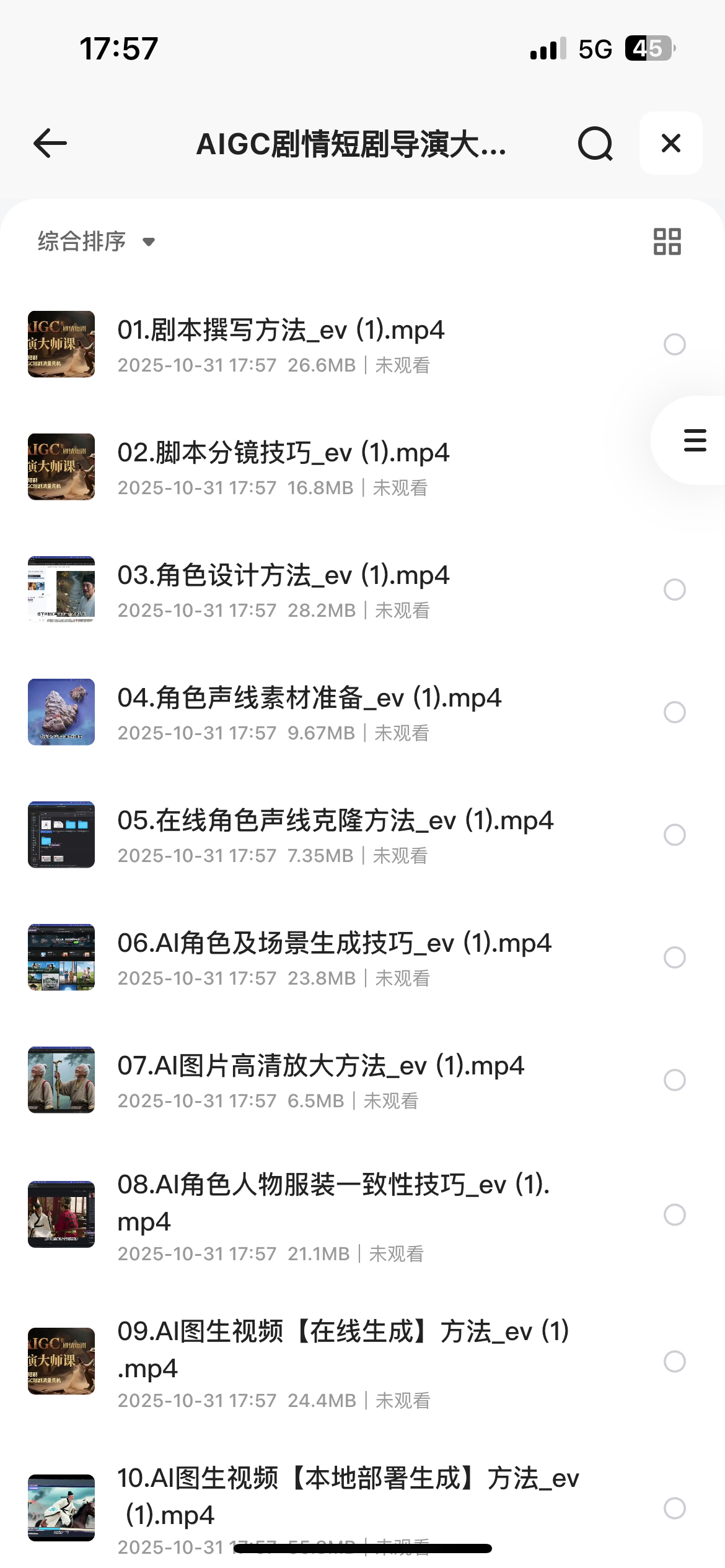The height and width of the screenshot is (1568, 725).
Task: Open search in this folder
Action: pos(595,144)
